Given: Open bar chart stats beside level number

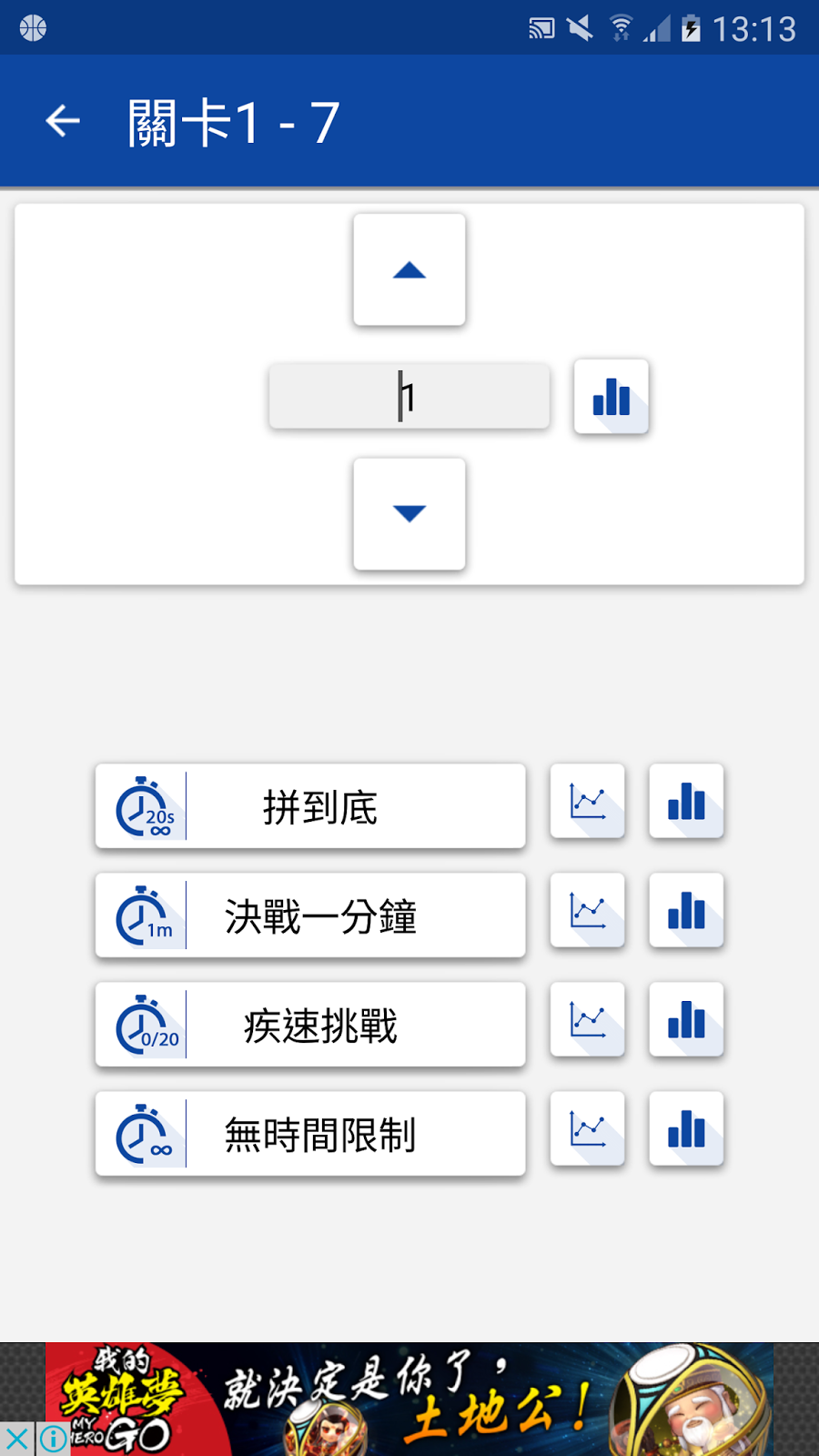Looking at the screenshot, I should click(x=612, y=397).
